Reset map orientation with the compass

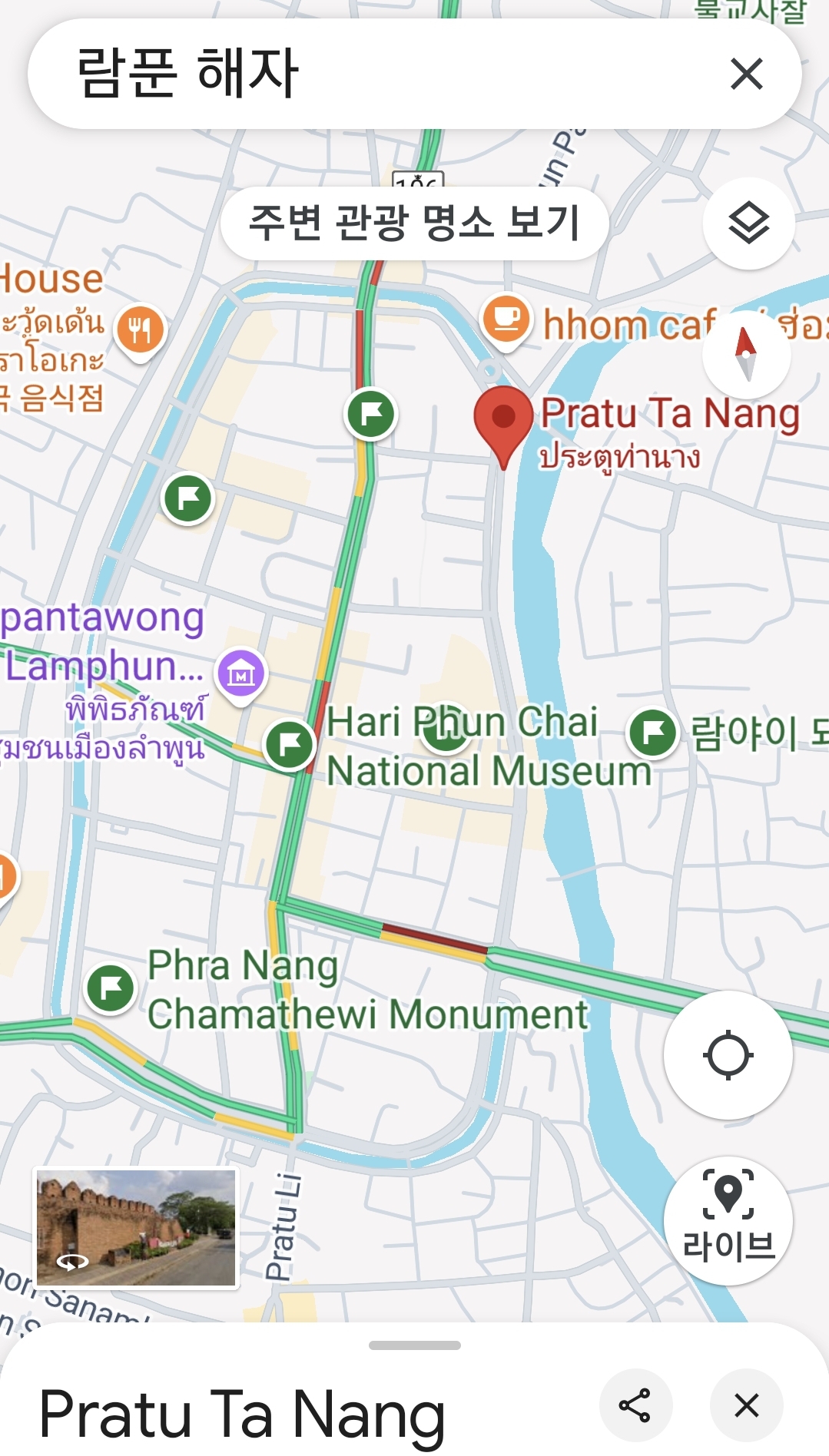pos(746,355)
